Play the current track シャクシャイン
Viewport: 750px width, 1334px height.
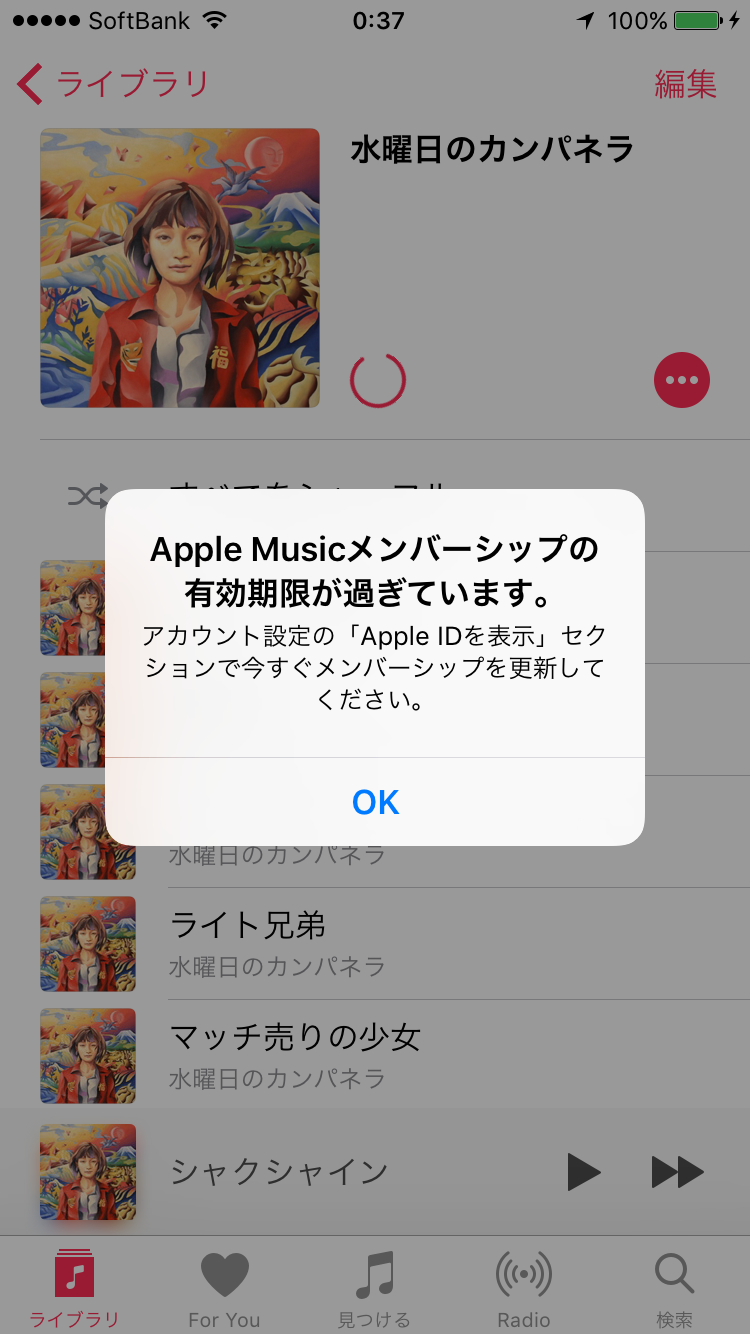[583, 1172]
